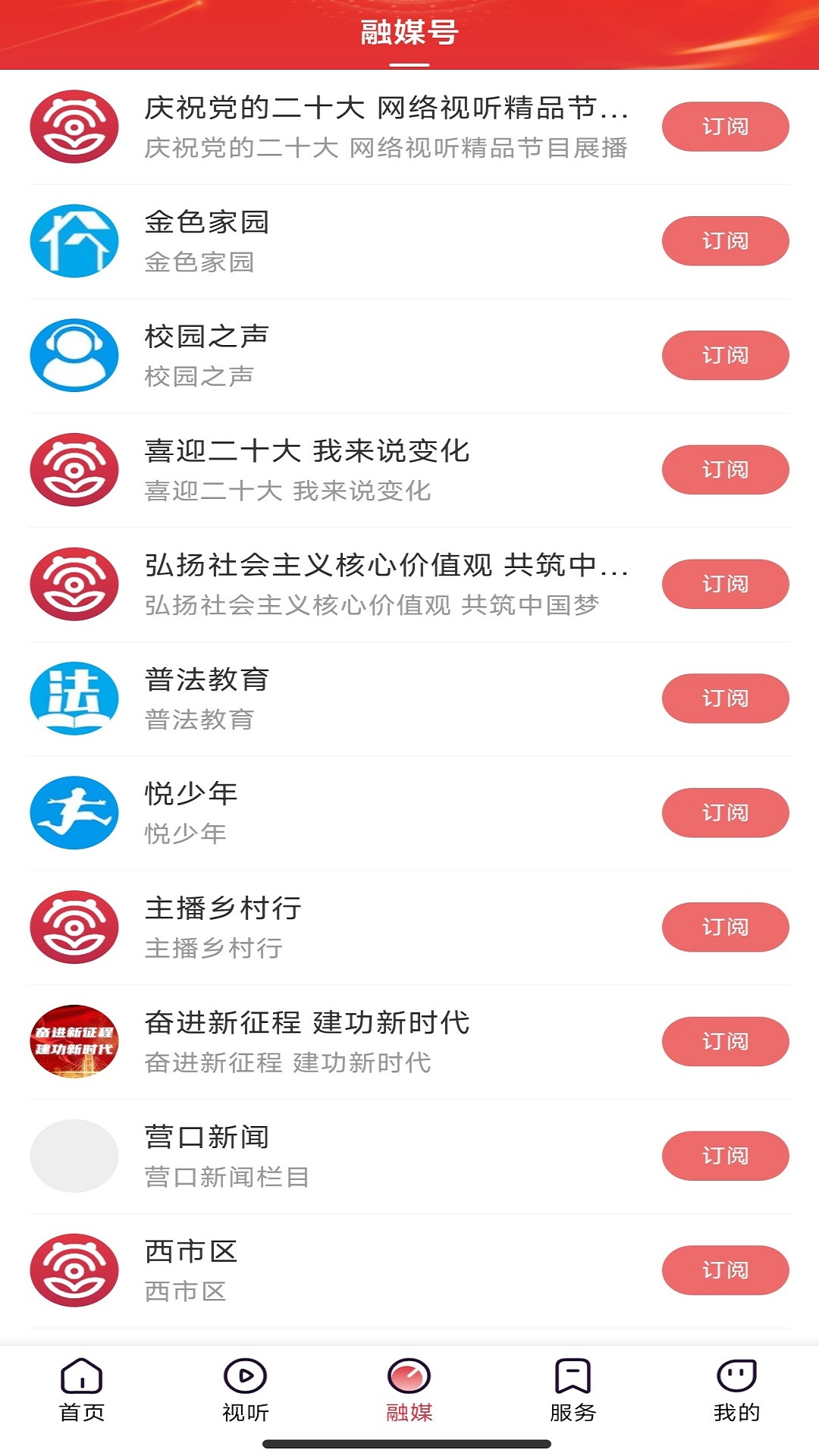Open the 西市区 channel name link

[x=190, y=1251]
